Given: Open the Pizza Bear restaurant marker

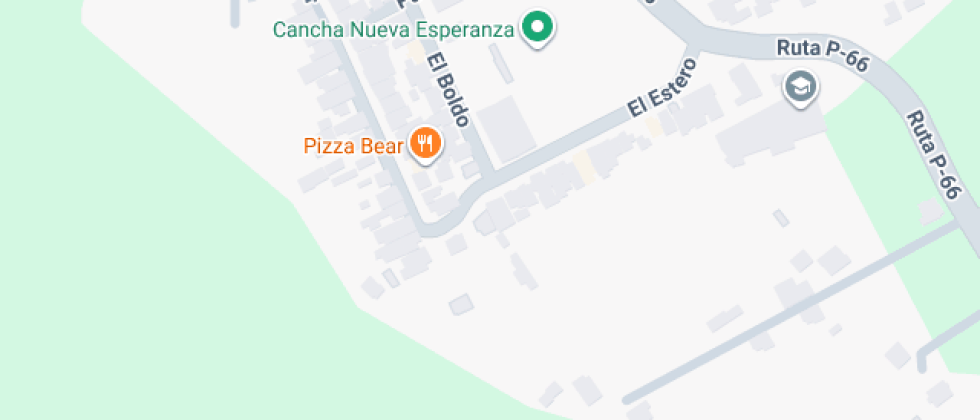Looking at the screenshot, I should click(426, 145).
